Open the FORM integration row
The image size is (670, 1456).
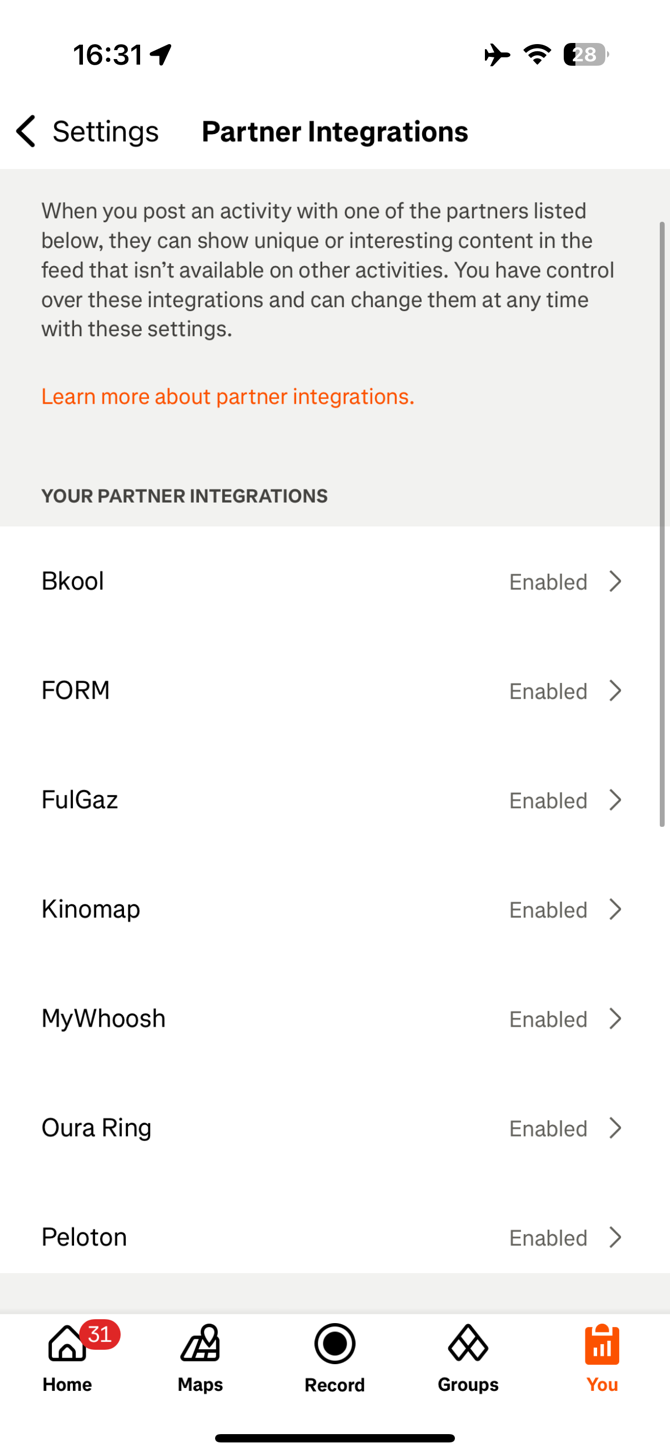pos(335,690)
